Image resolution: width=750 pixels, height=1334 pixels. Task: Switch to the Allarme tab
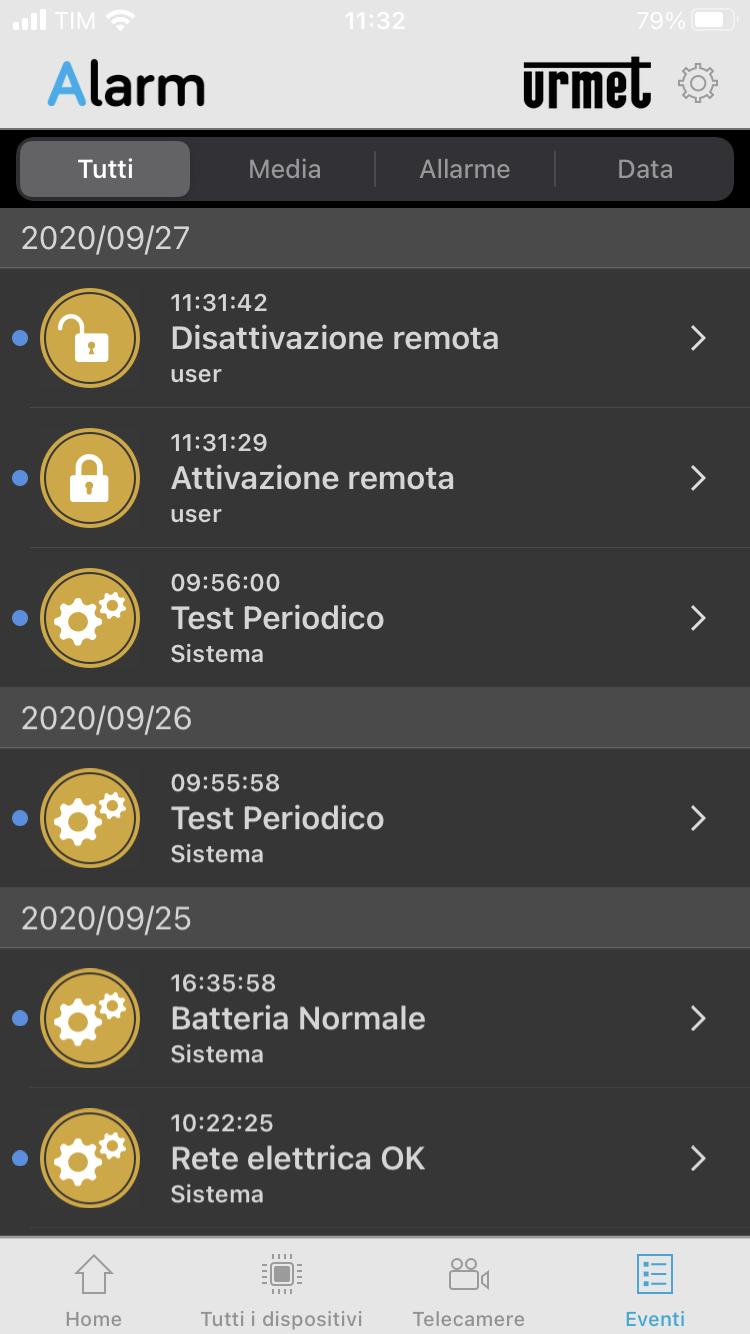pyautogui.click(x=465, y=169)
